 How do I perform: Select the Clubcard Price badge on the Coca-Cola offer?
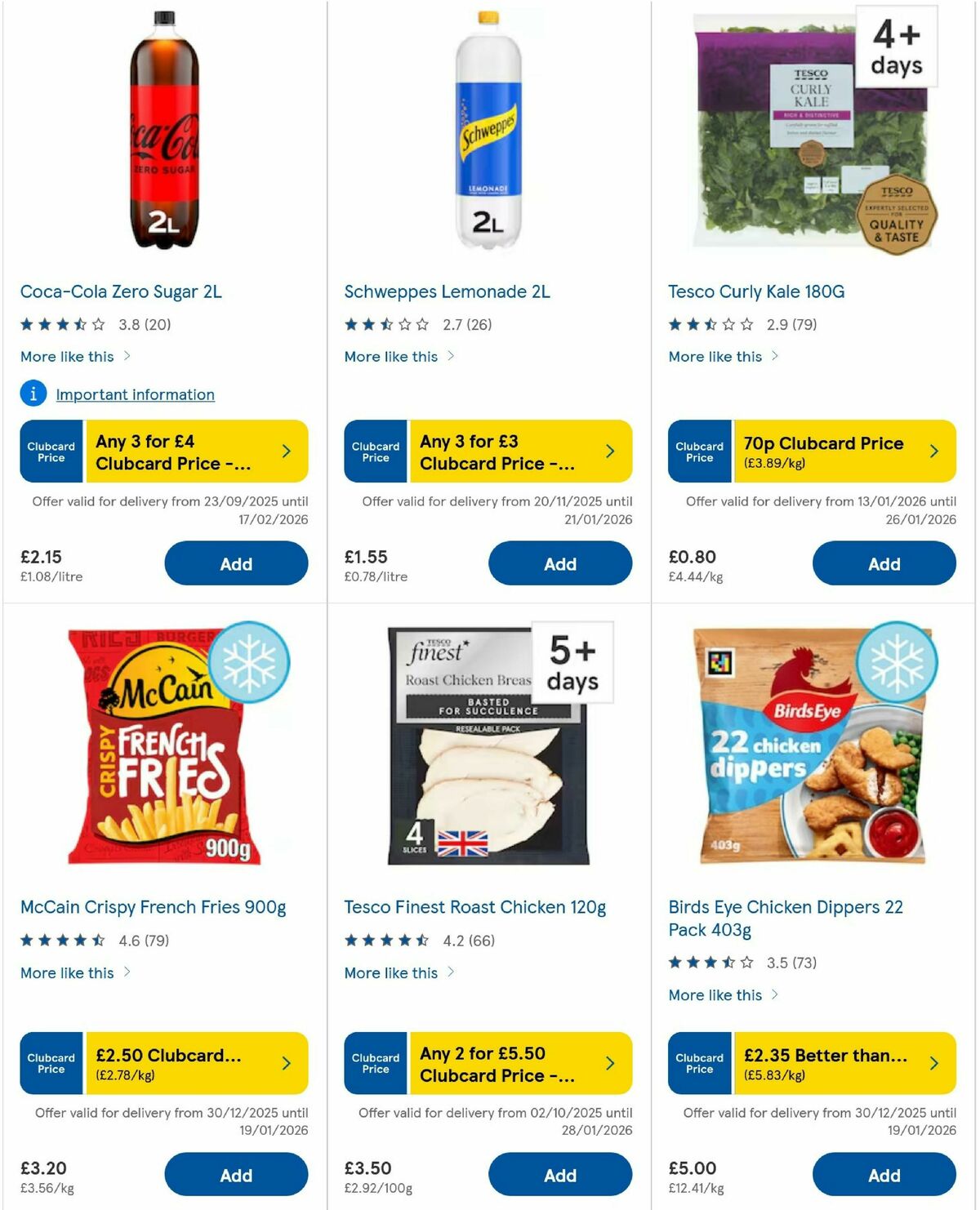[x=51, y=451]
